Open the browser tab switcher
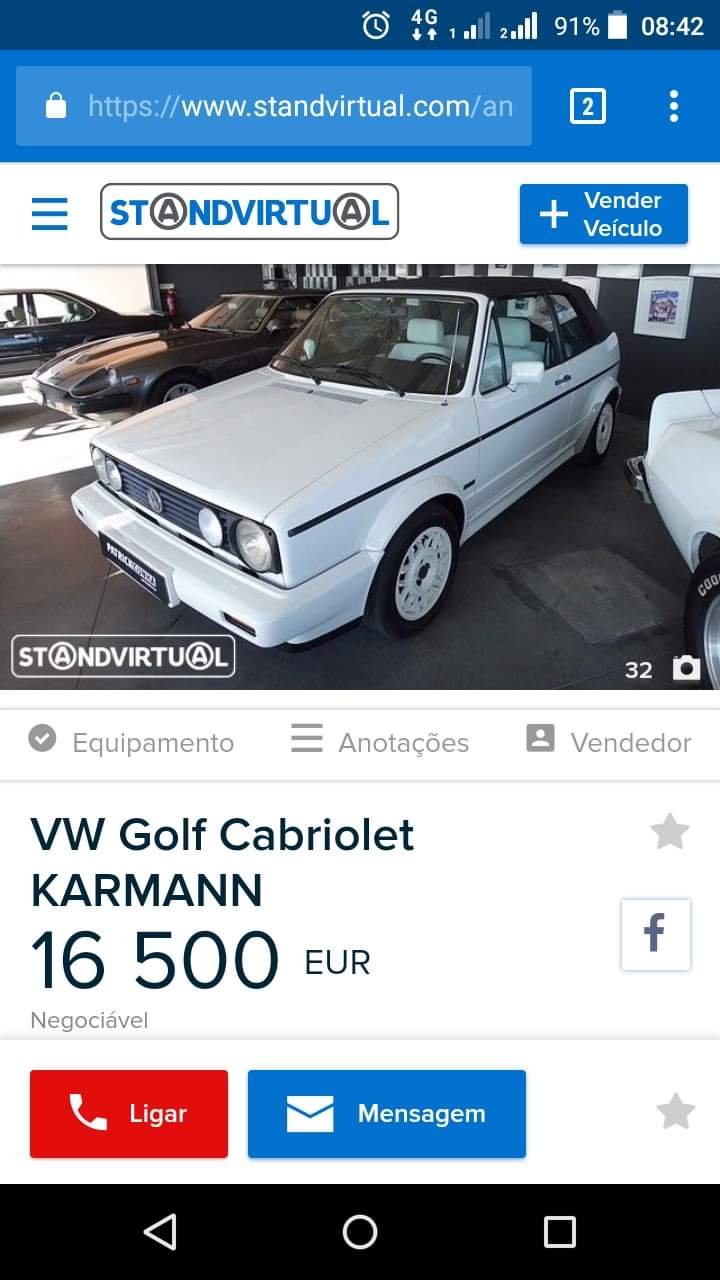720x1280 pixels. pos(587,106)
